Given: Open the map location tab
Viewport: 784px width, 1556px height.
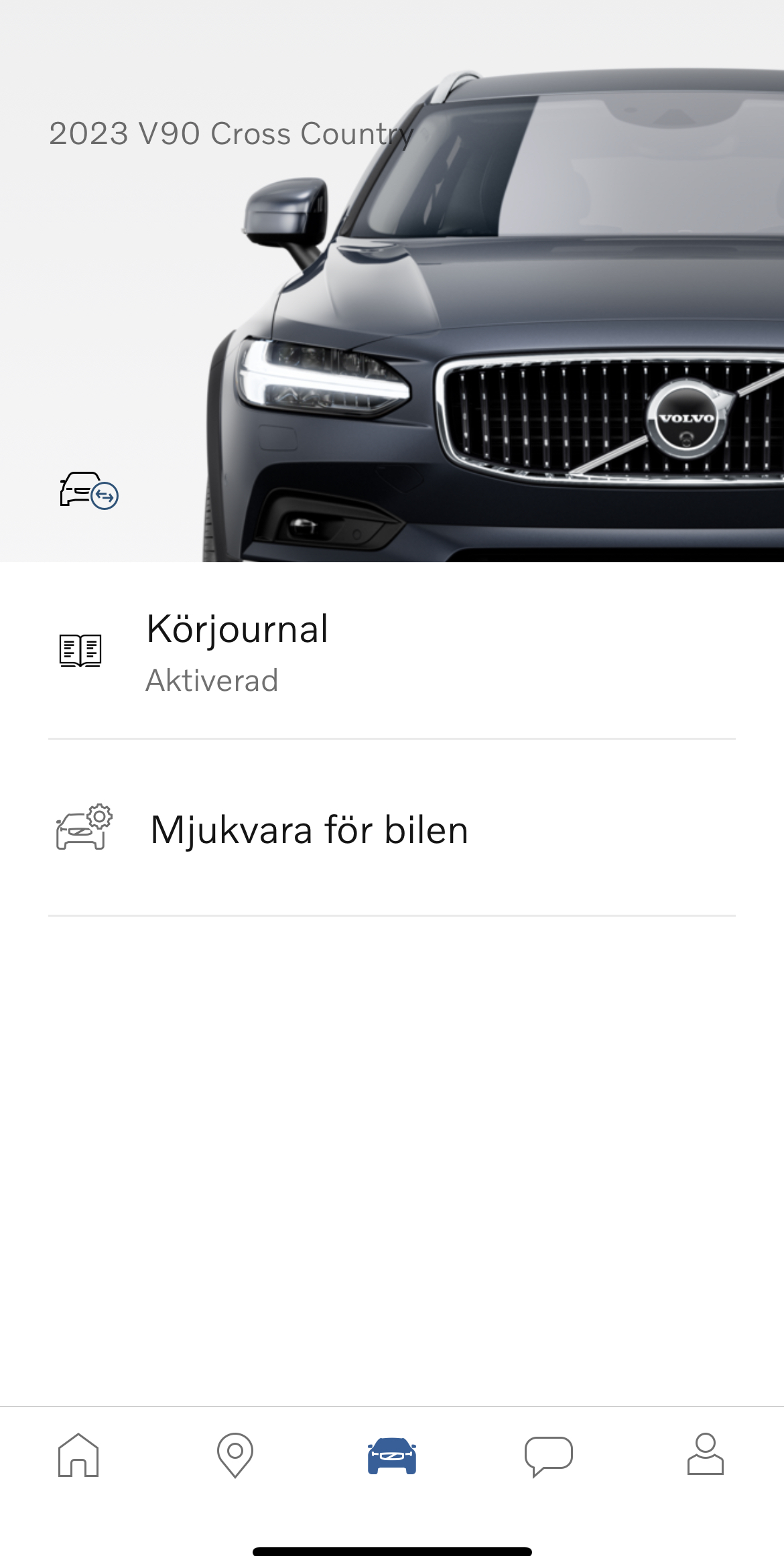Looking at the screenshot, I should click(235, 1455).
